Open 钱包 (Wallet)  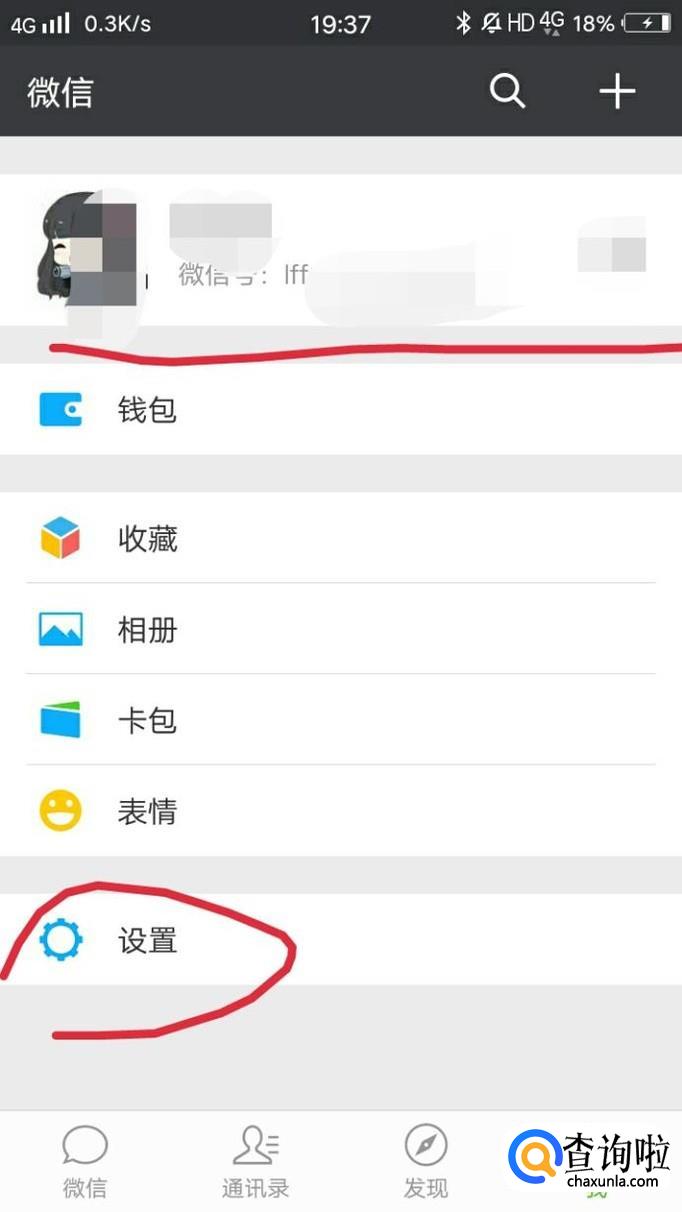pos(341,409)
